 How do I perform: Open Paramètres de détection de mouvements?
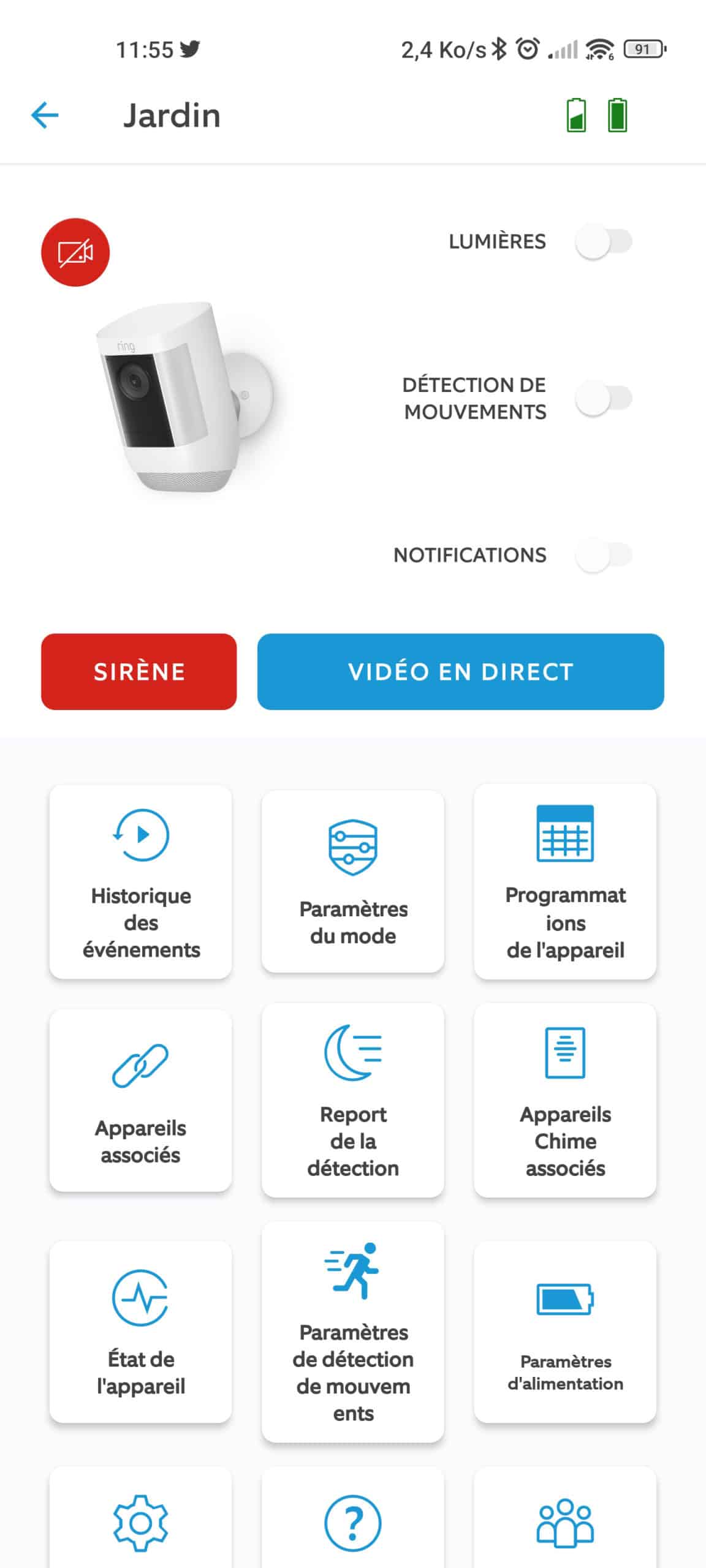(353, 1332)
